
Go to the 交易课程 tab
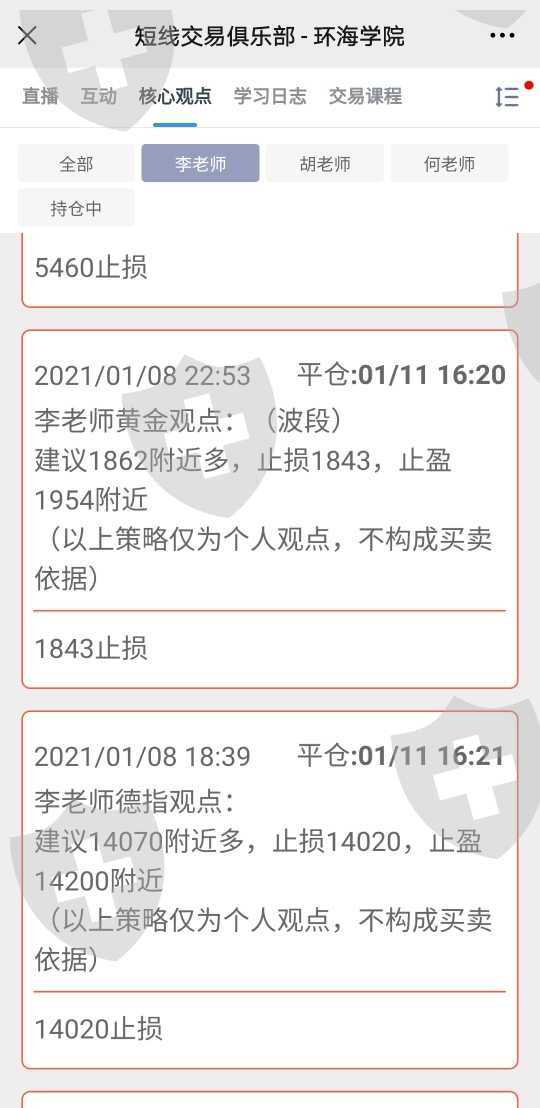(365, 96)
